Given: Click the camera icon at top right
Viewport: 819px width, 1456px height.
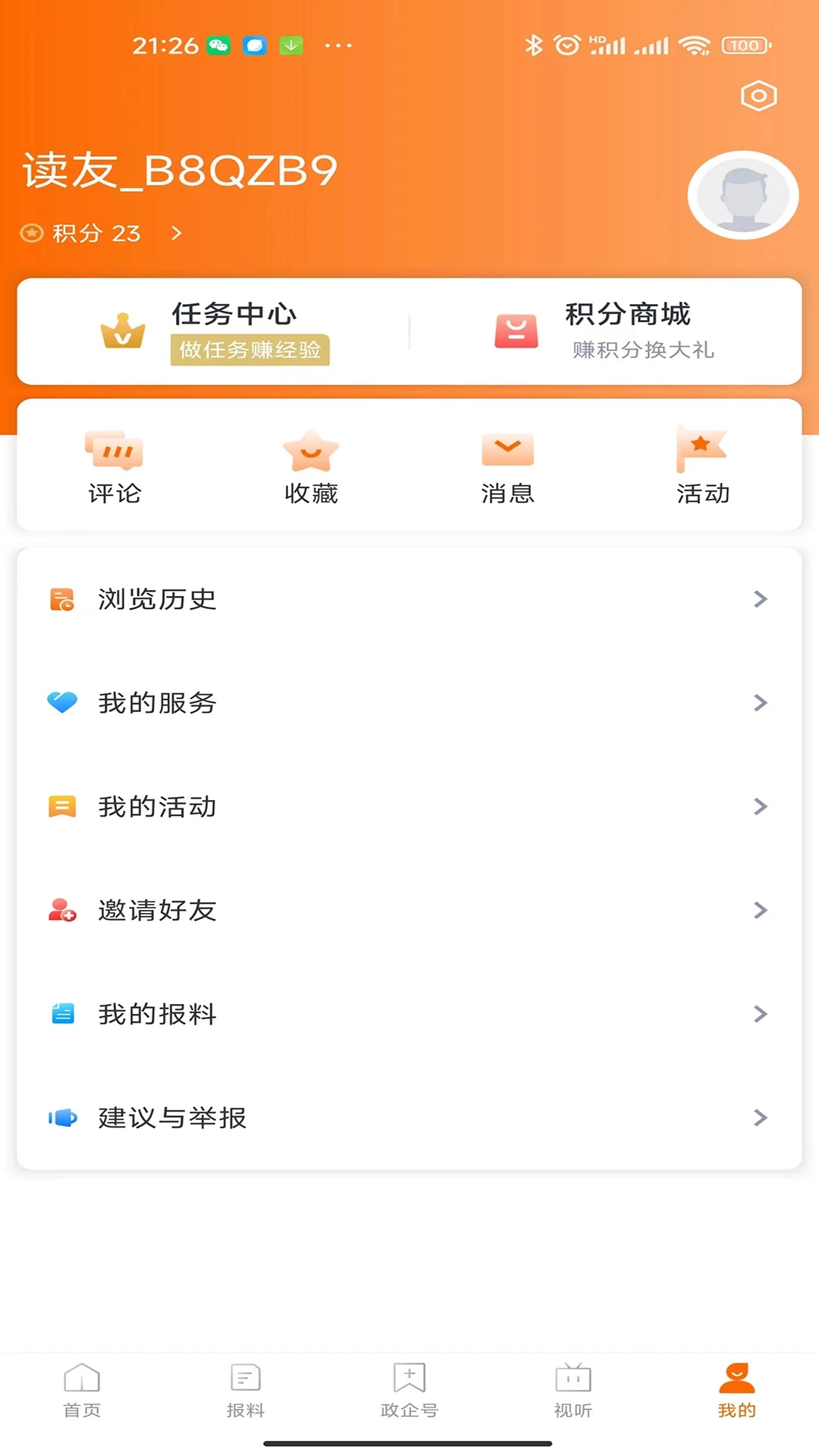Looking at the screenshot, I should tap(758, 95).
